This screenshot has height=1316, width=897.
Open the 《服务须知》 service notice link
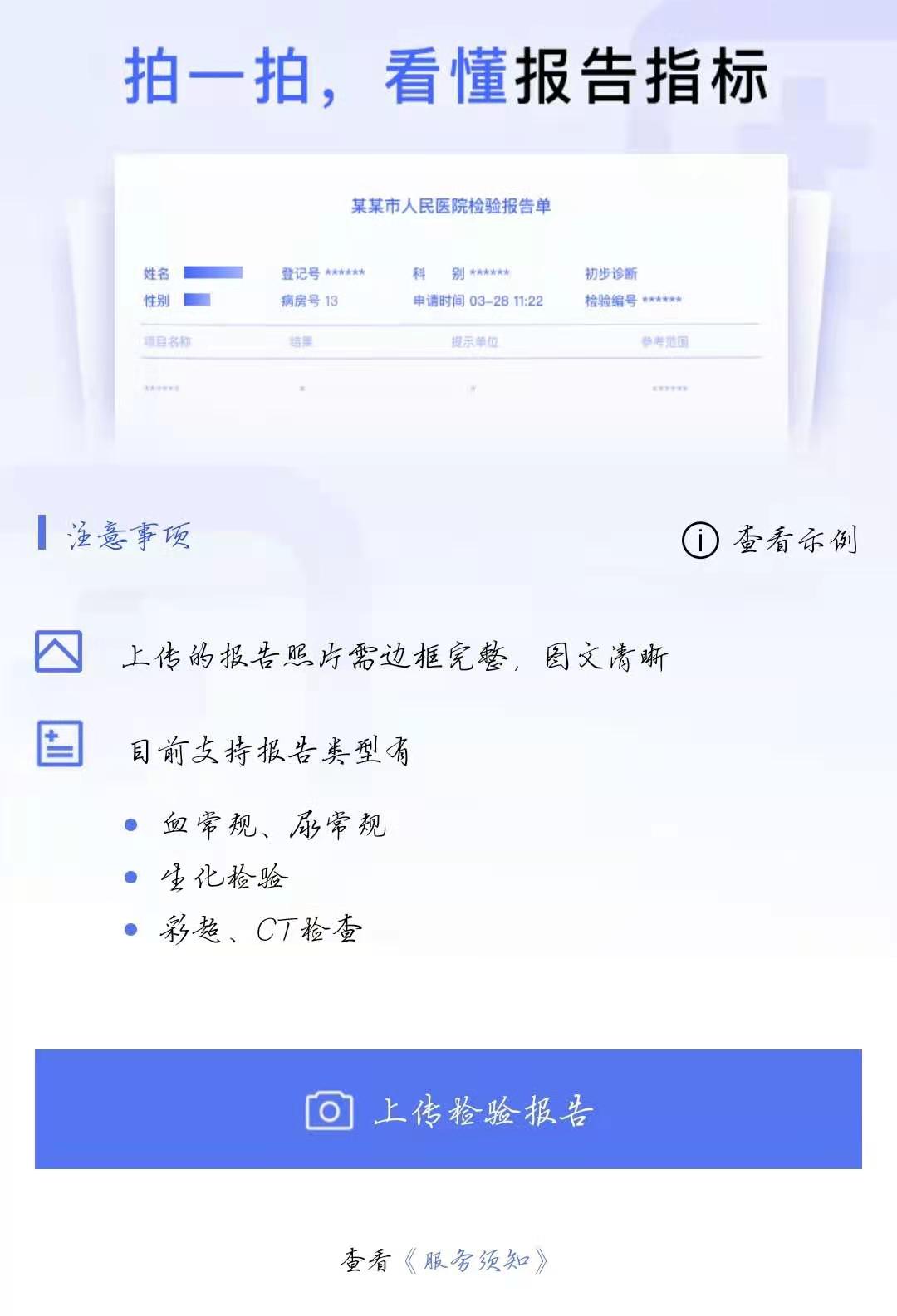477,1260
